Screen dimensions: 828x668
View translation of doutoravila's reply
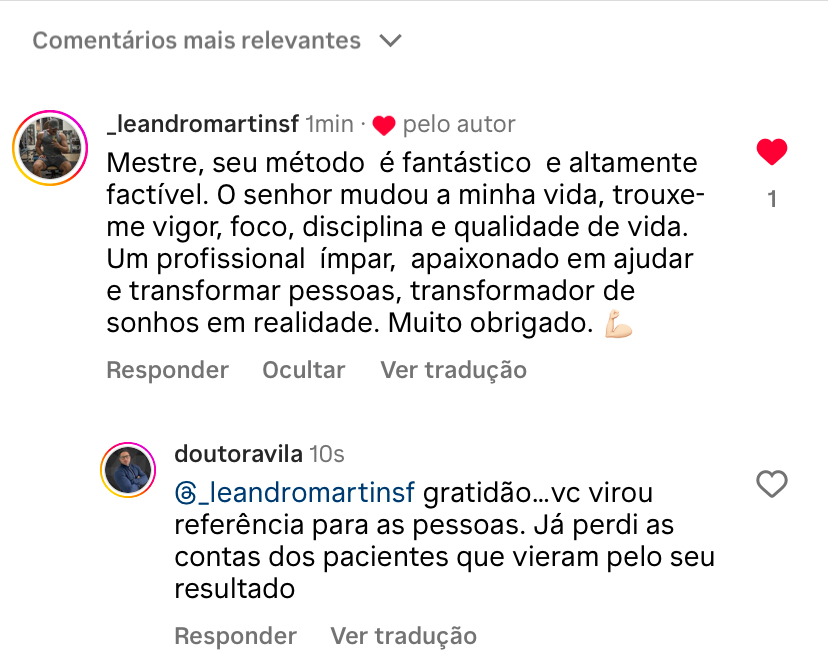[403, 636]
